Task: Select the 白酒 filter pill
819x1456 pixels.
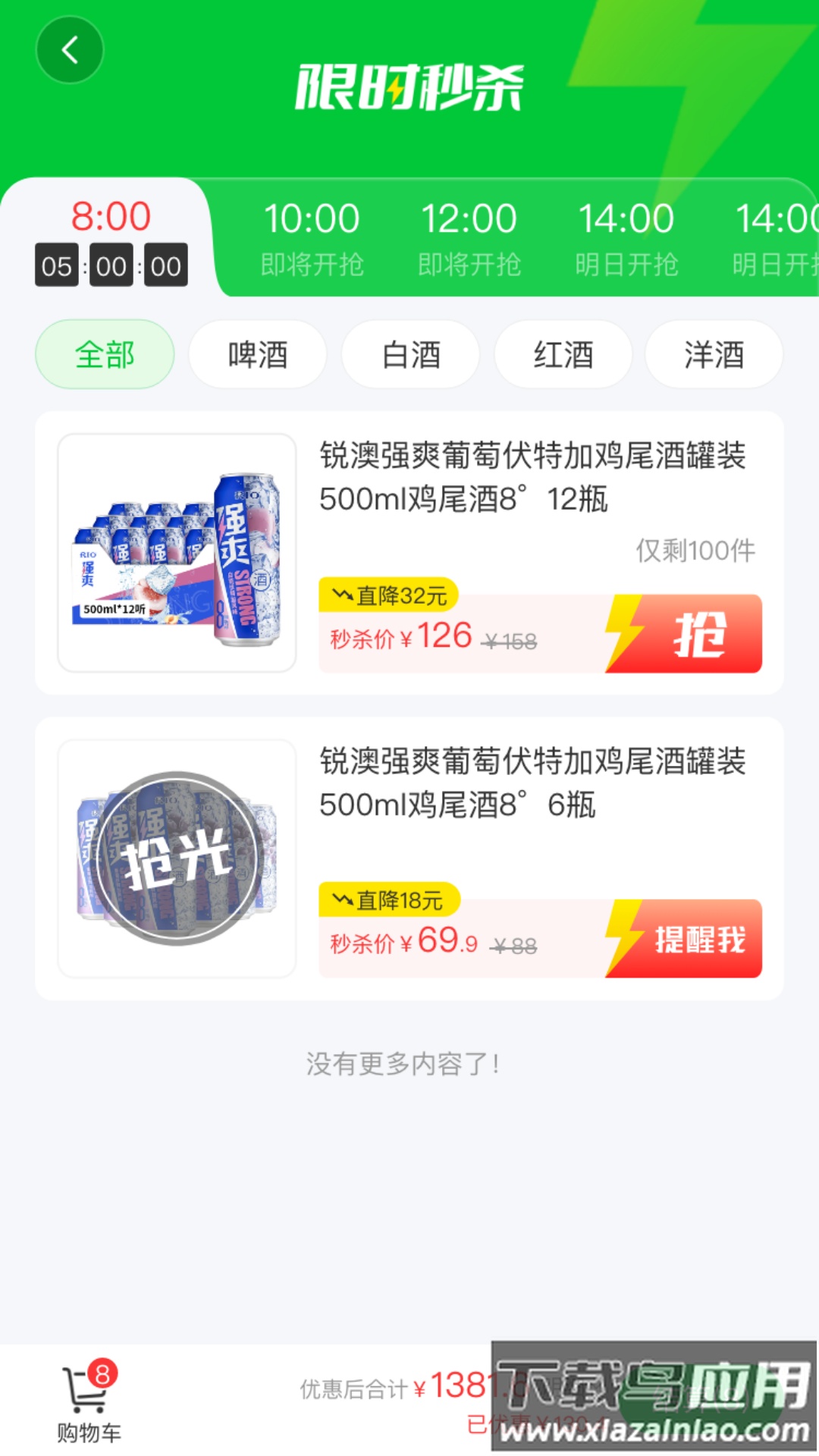Action: pyautogui.click(x=409, y=354)
